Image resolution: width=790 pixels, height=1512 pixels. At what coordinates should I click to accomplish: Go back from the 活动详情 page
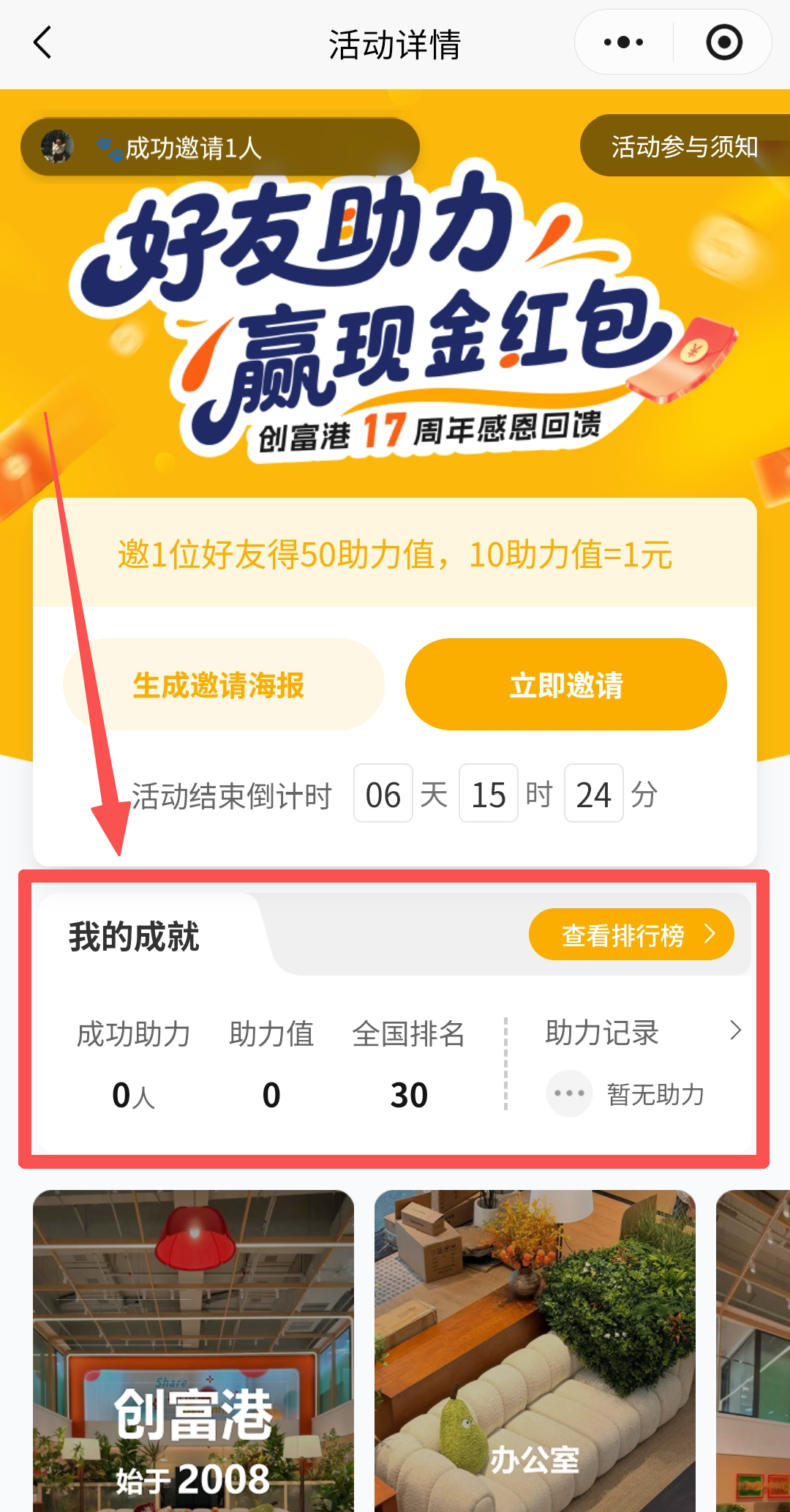click(x=42, y=43)
